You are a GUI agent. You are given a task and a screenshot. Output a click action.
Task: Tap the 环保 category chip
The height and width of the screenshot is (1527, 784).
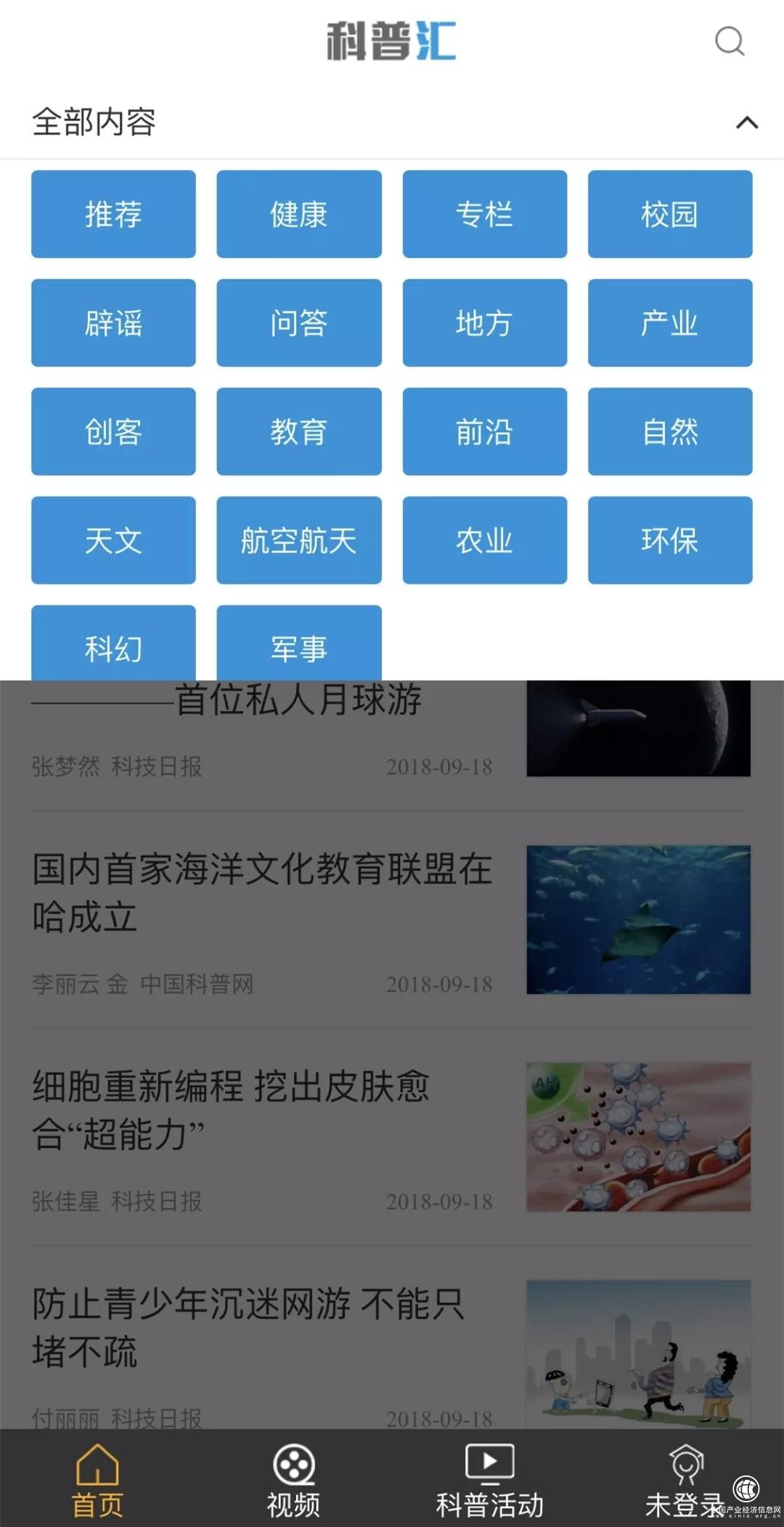[x=669, y=540]
